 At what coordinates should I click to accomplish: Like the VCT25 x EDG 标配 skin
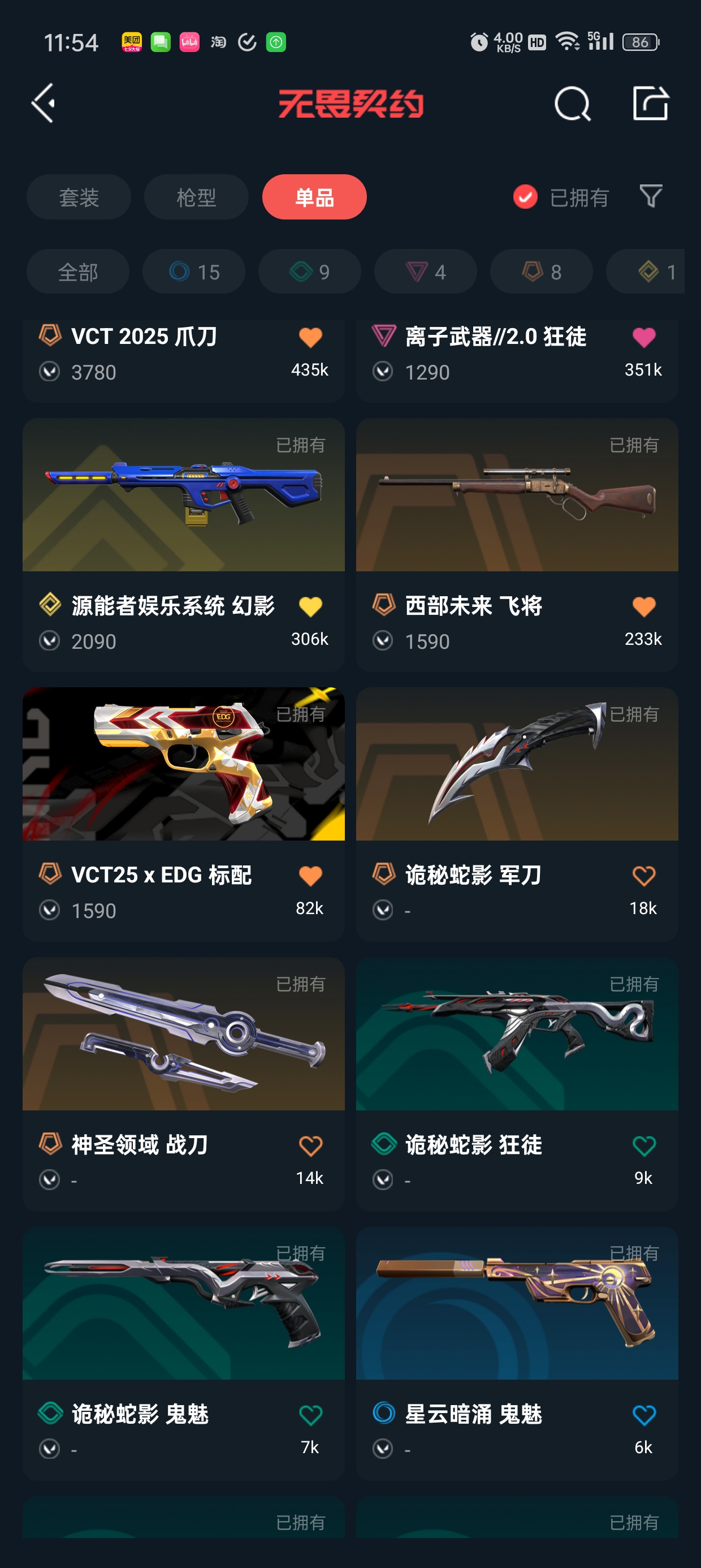click(310, 875)
